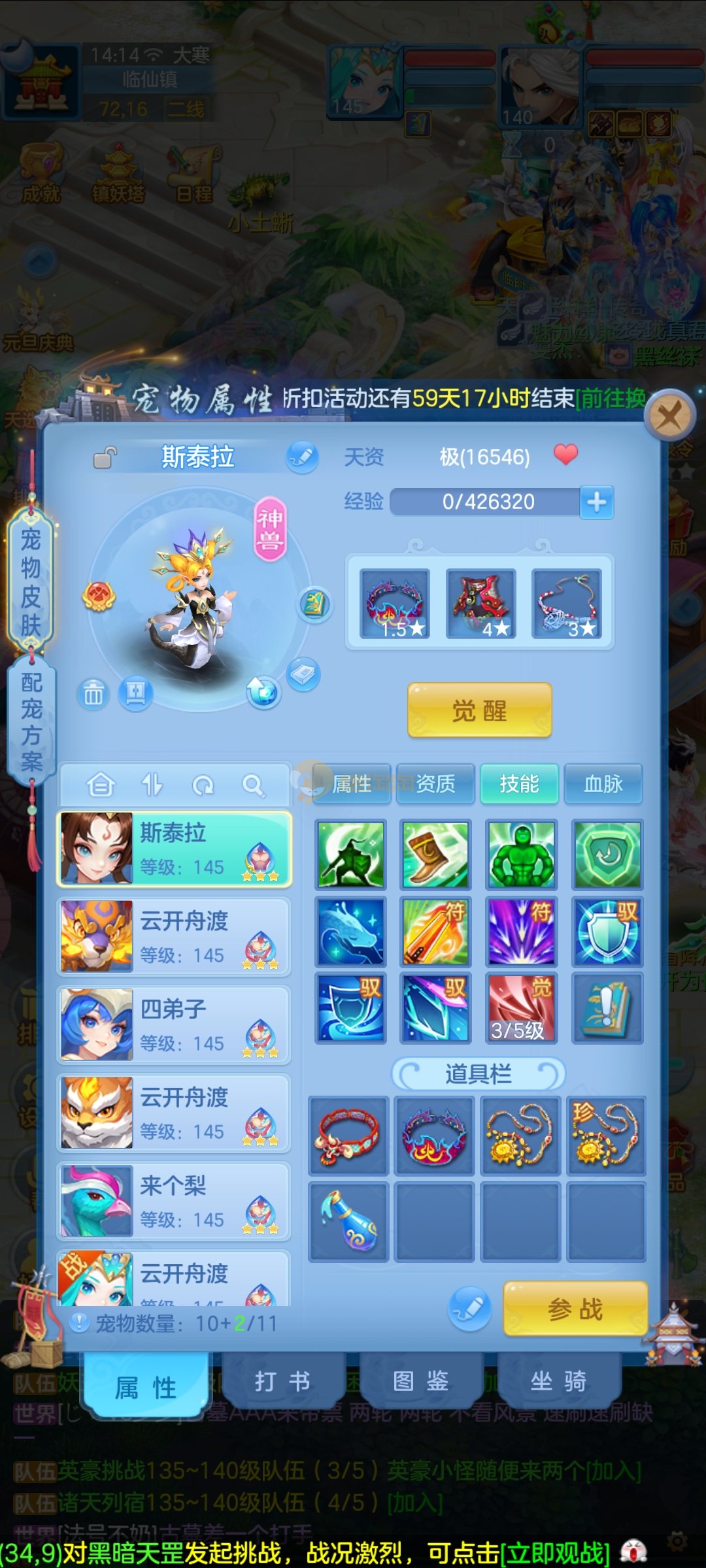Add experience with the plus button

tap(596, 502)
